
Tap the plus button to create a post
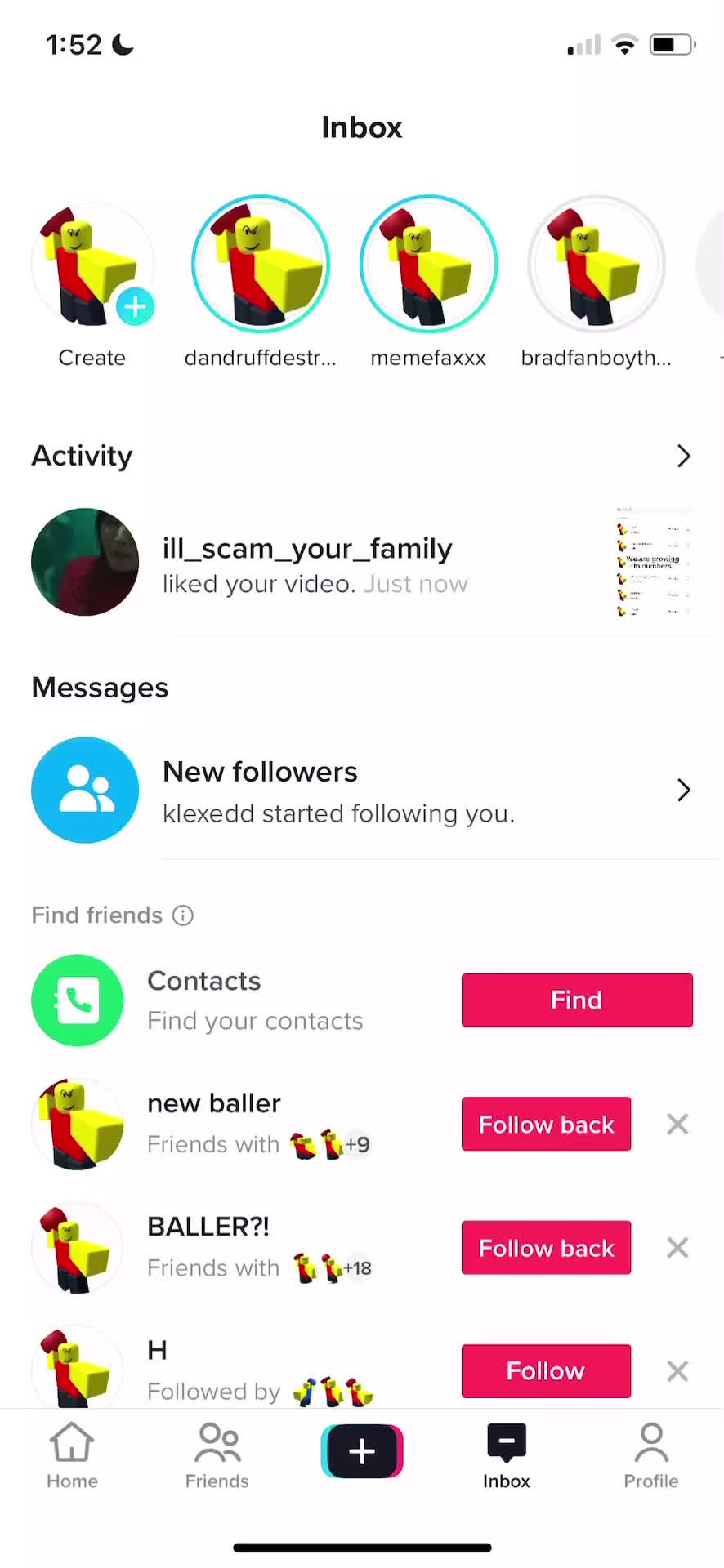pos(362,1451)
